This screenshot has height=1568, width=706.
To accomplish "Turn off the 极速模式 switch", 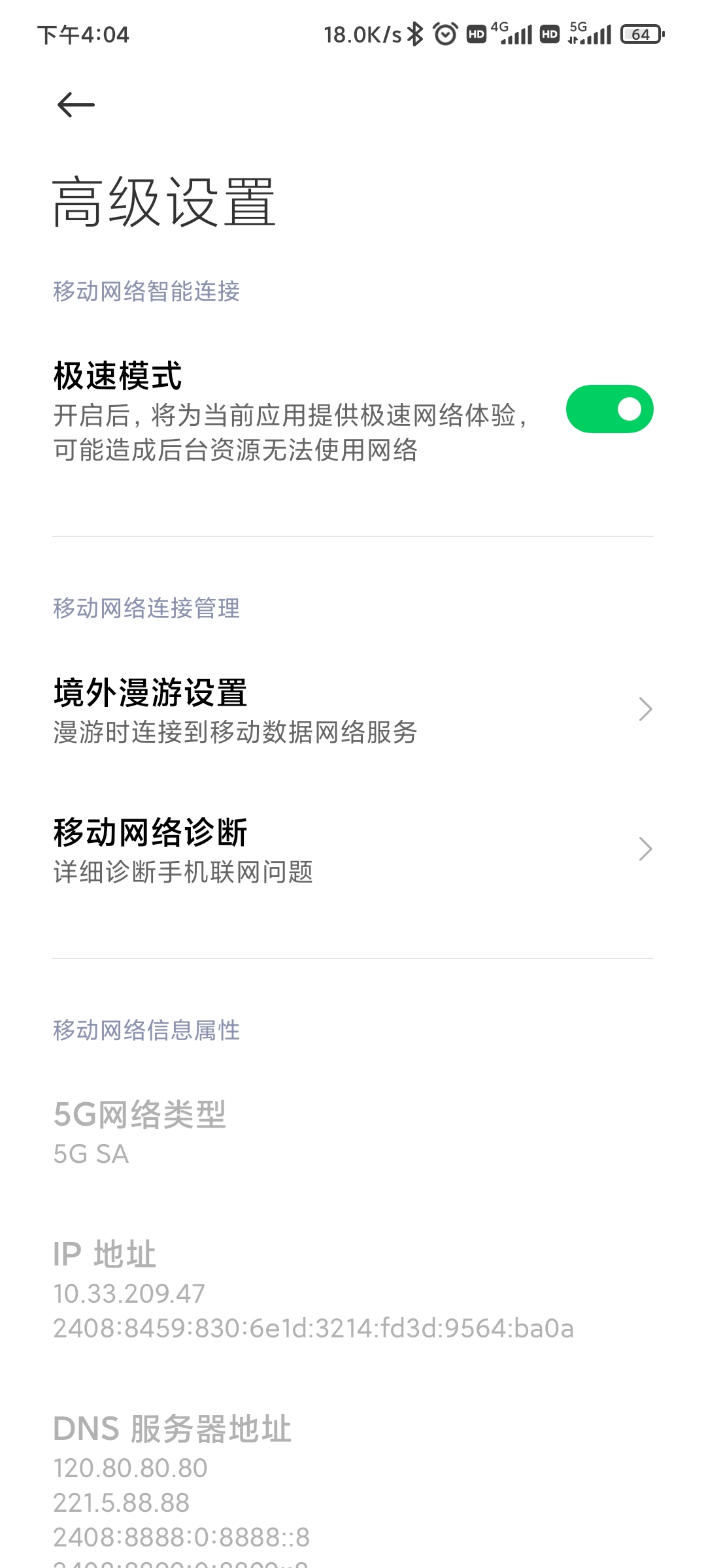I will (609, 409).
